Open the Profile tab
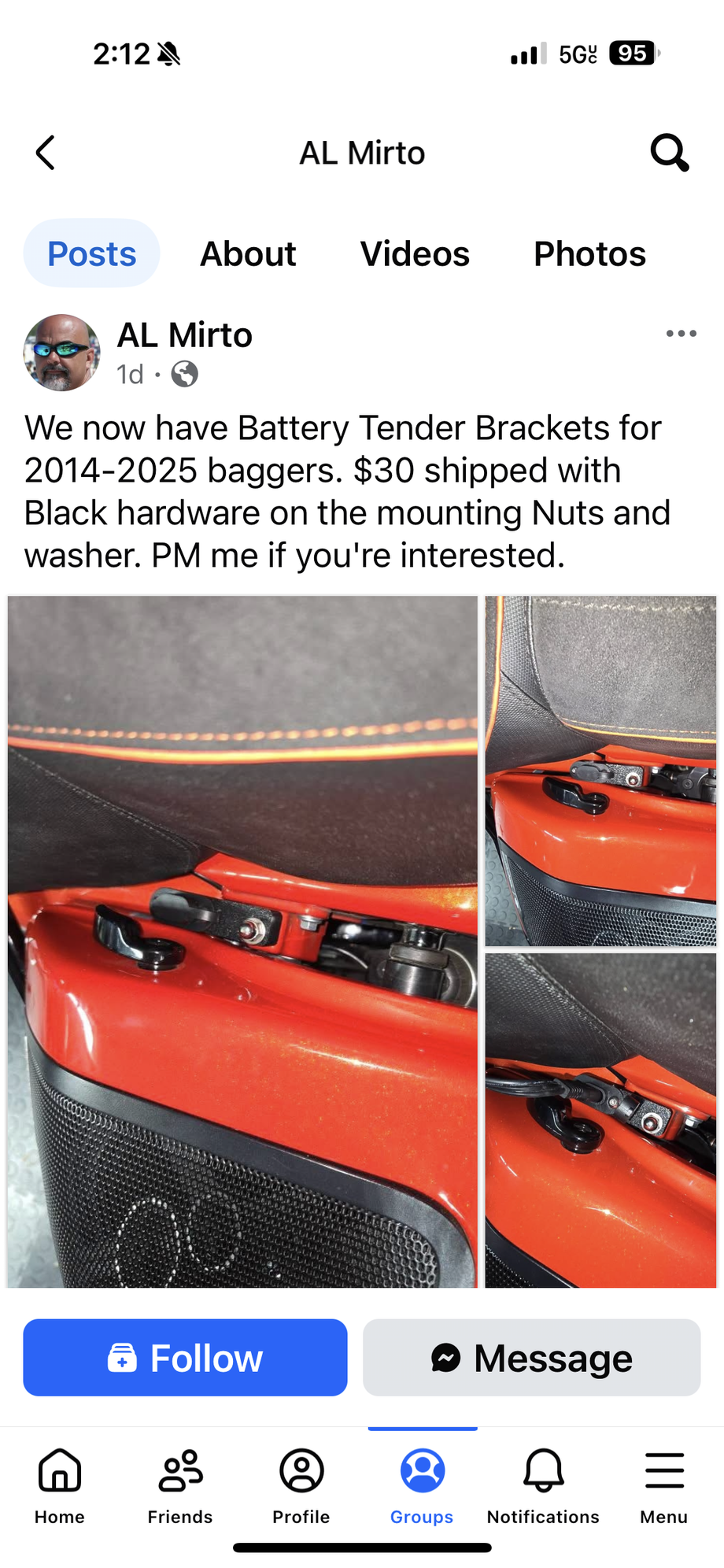 pyautogui.click(x=301, y=1484)
